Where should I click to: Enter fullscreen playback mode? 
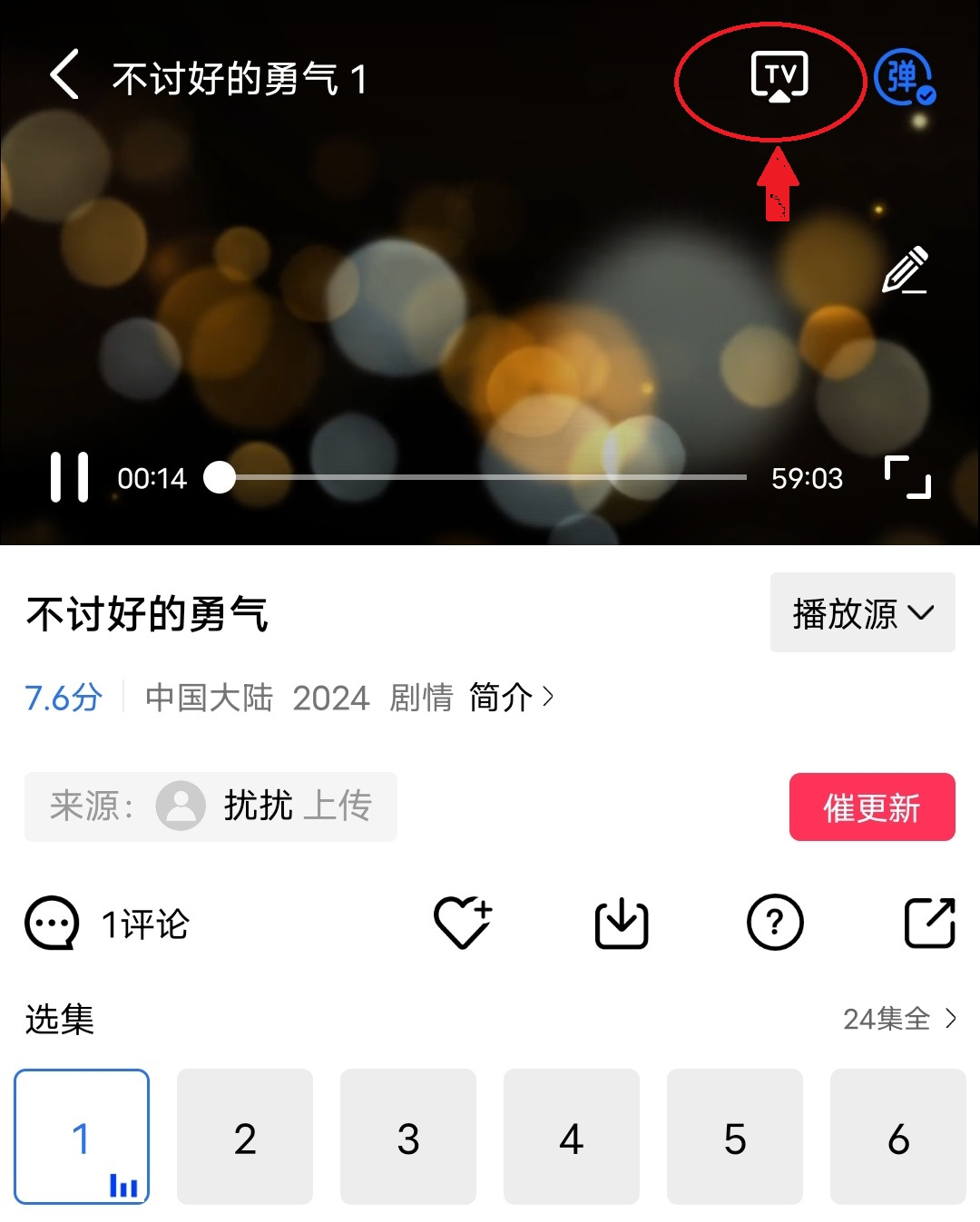906,478
